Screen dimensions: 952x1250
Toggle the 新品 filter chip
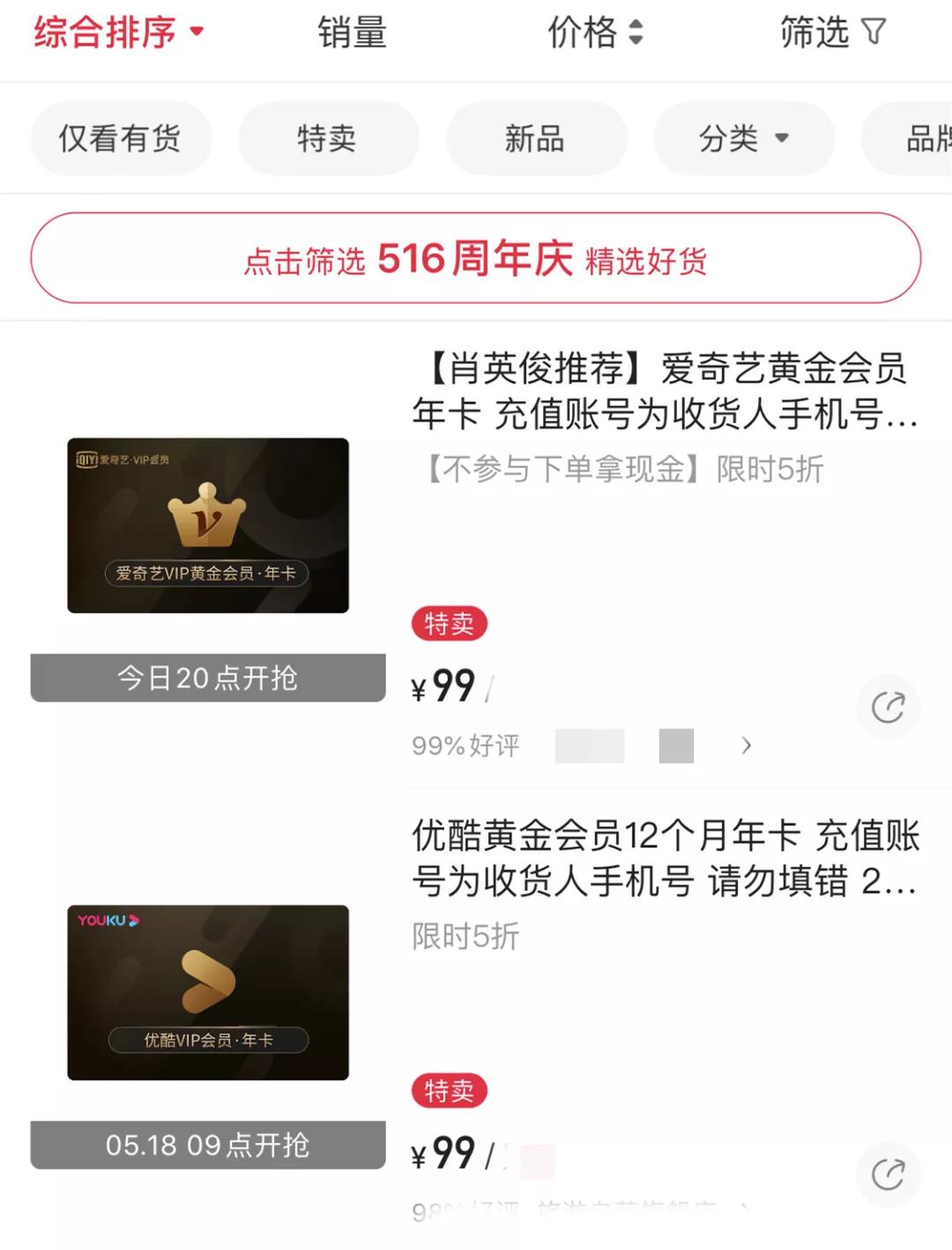pyautogui.click(x=536, y=138)
